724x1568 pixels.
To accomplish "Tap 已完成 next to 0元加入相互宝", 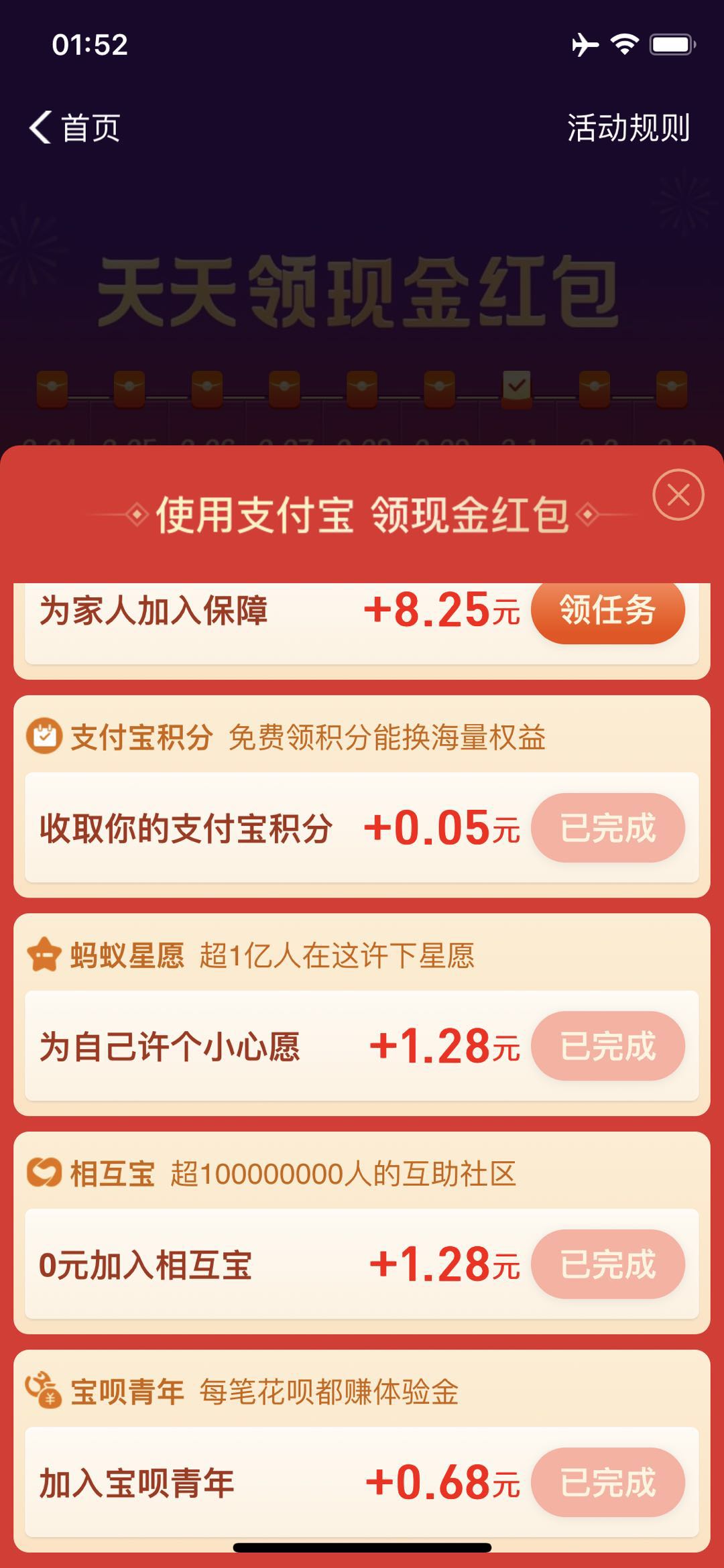I will click(x=607, y=1264).
